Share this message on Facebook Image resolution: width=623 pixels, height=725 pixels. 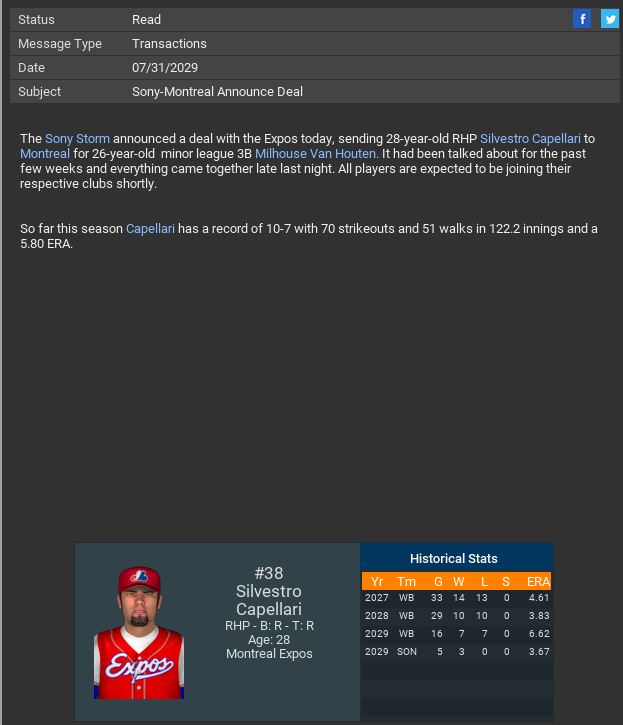point(582,19)
